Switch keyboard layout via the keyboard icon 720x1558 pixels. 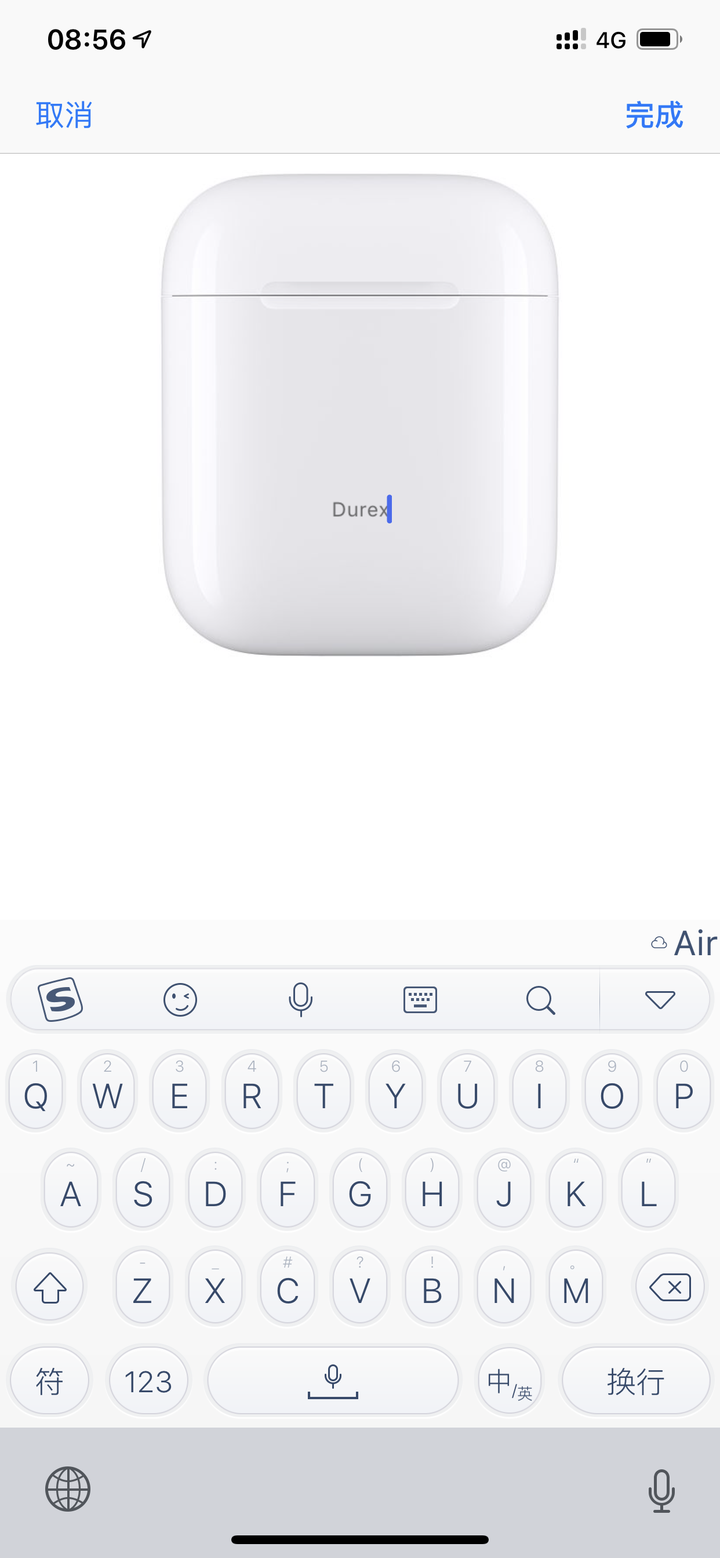(x=420, y=999)
